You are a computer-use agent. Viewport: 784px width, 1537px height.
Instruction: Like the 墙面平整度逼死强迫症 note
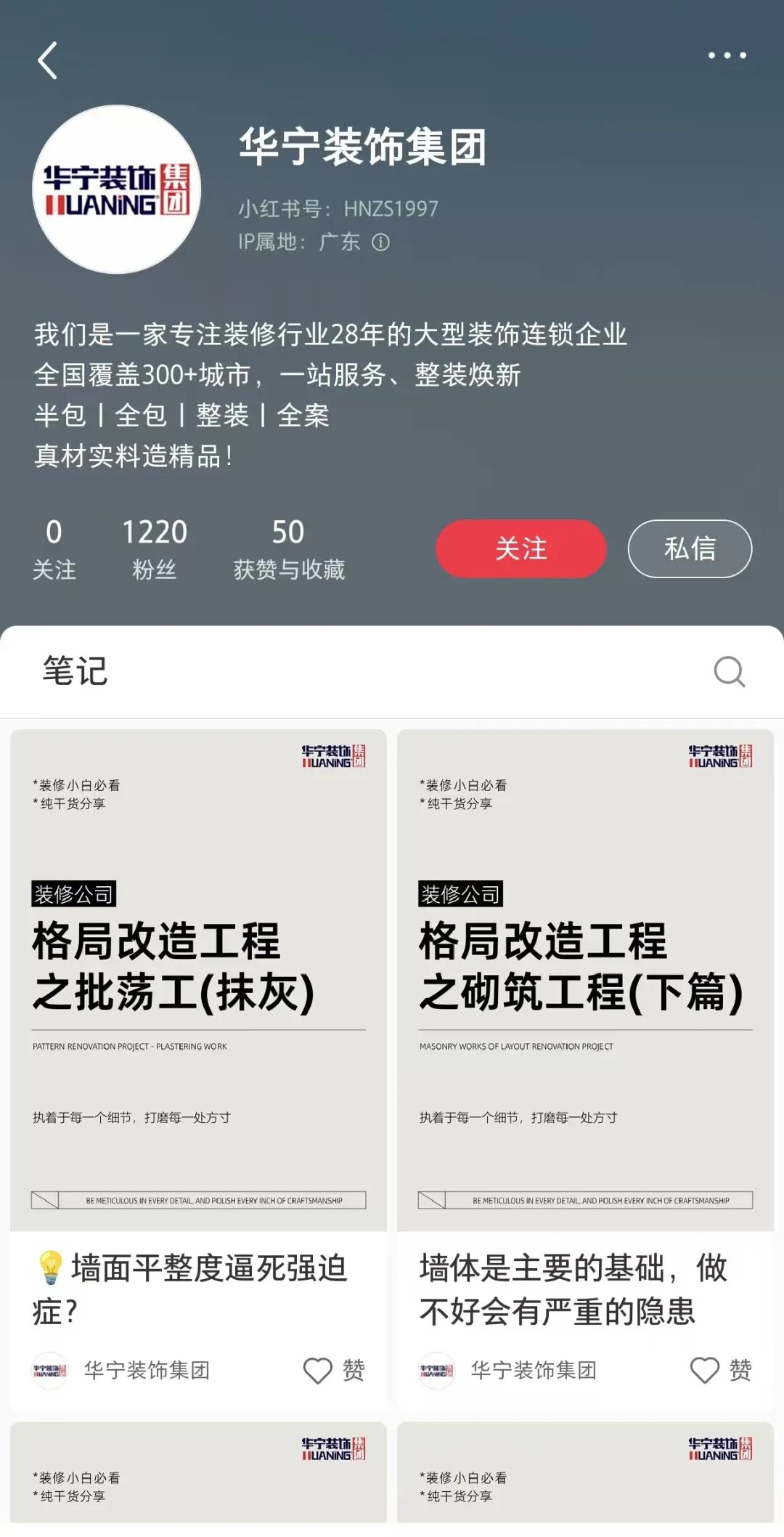coord(318,1371)
